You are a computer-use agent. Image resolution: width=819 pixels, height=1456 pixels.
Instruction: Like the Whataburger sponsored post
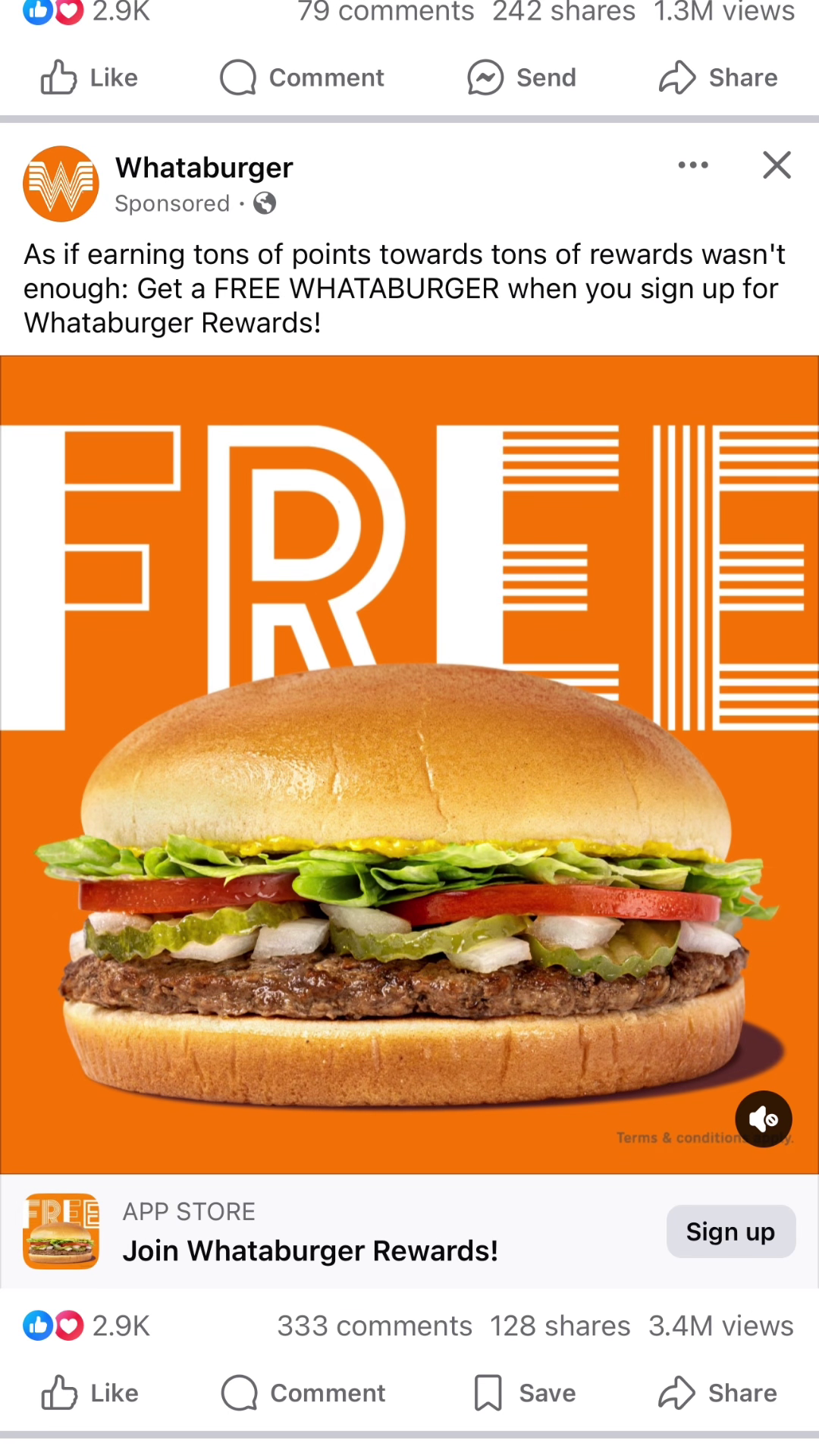coord(90,1393)
